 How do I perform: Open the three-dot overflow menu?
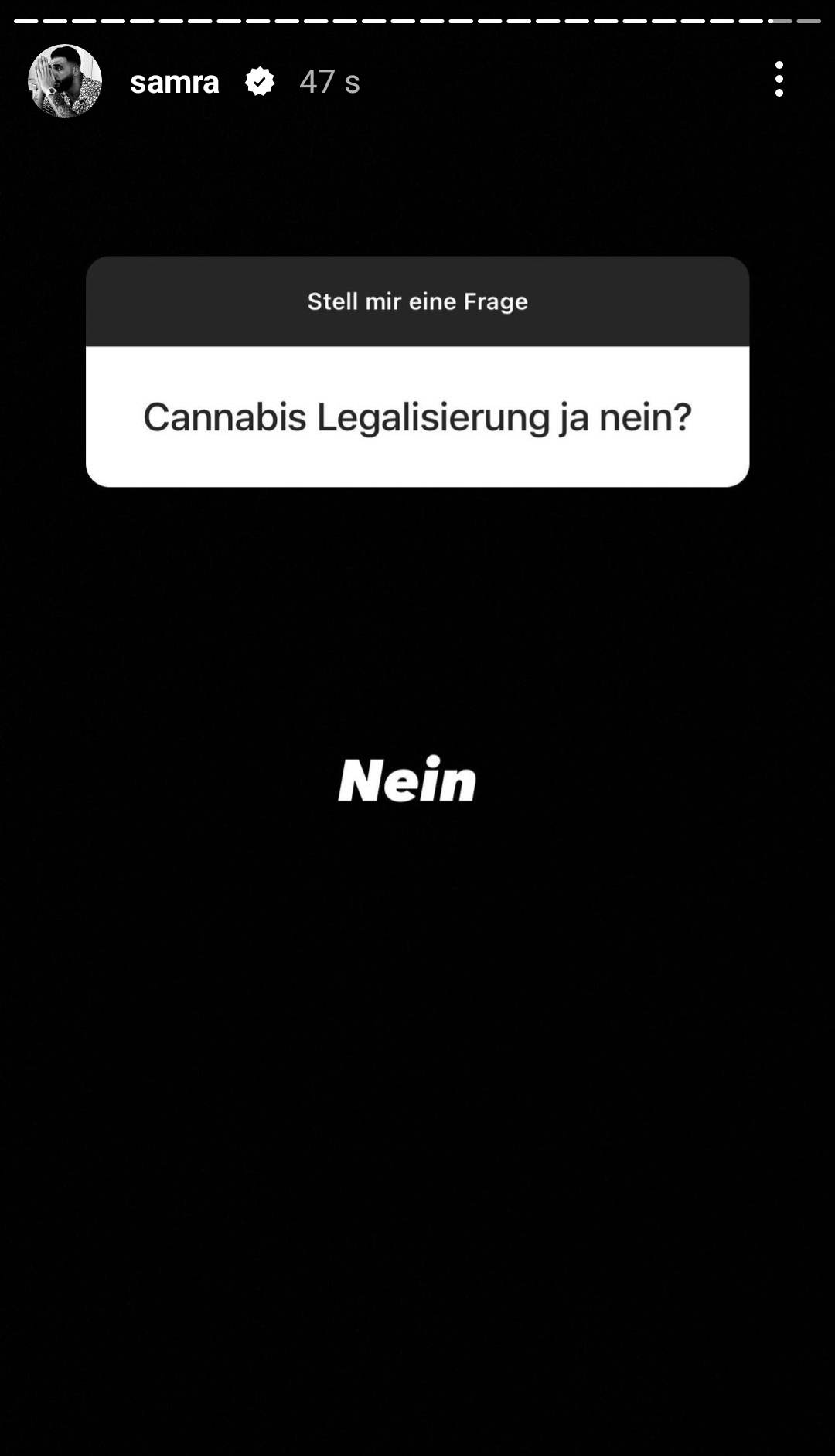(779, 80)
